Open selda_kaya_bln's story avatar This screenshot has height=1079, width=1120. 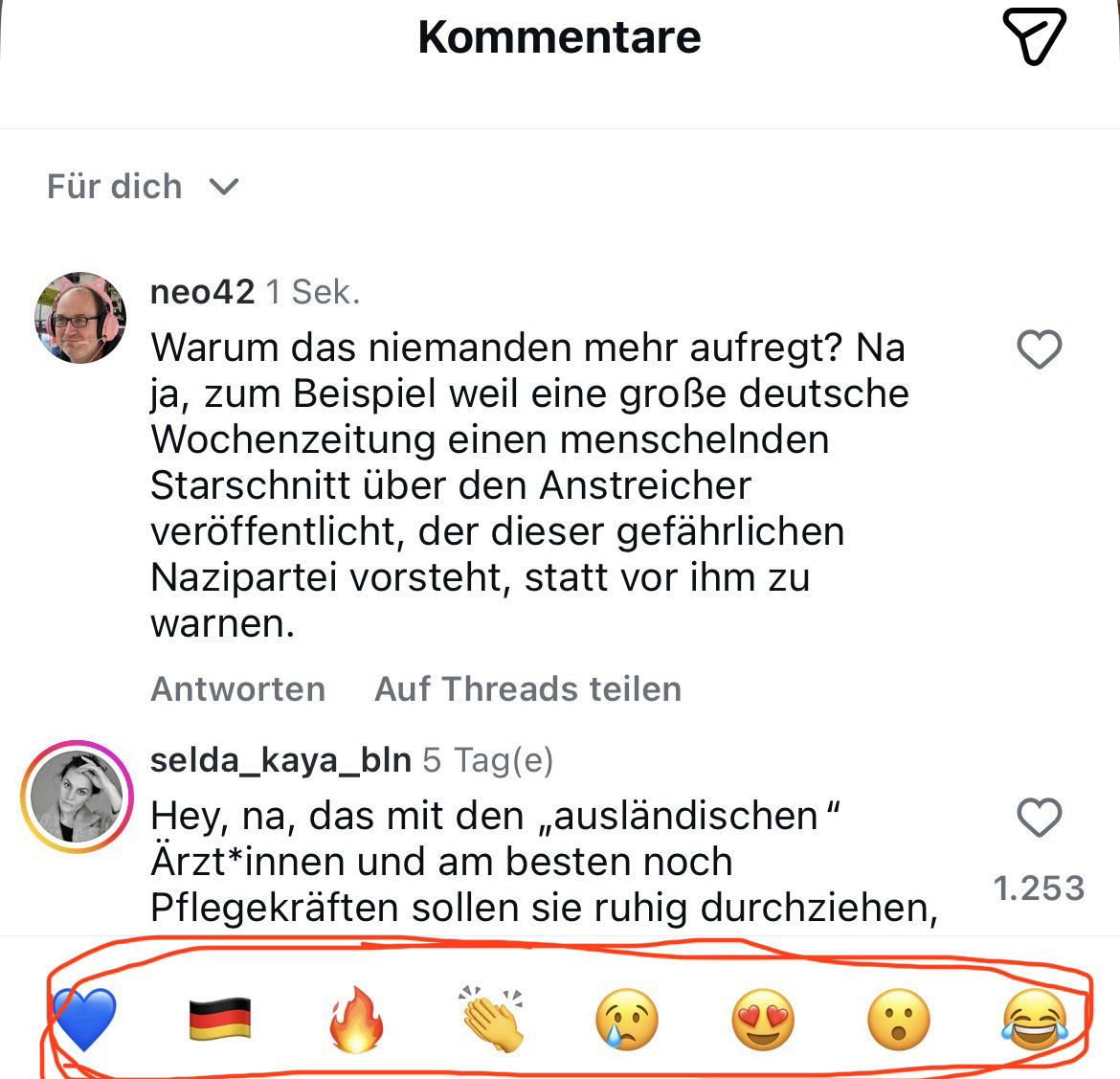pyautogui.click(x=78, y=797)
